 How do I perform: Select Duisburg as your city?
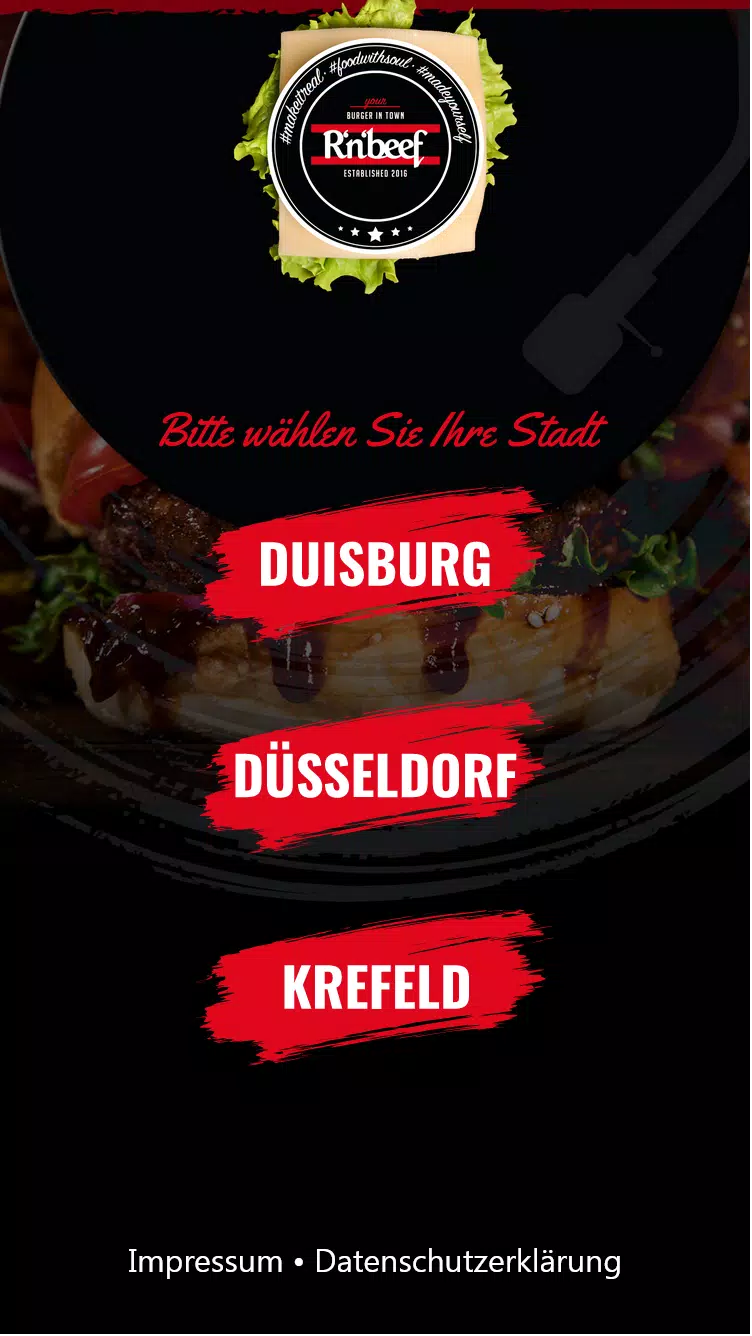[375, 563]
